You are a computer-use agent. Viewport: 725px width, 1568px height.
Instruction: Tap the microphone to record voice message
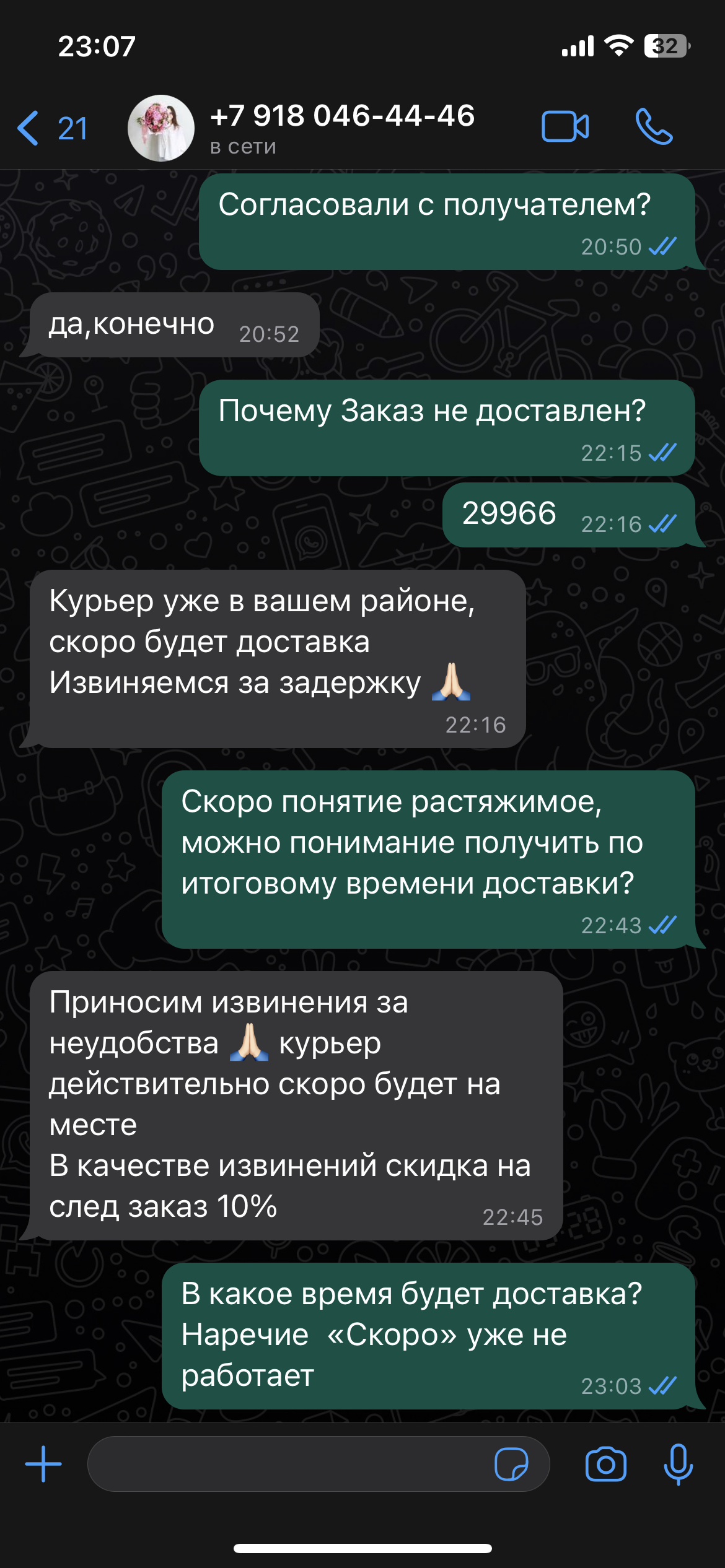679,1464
